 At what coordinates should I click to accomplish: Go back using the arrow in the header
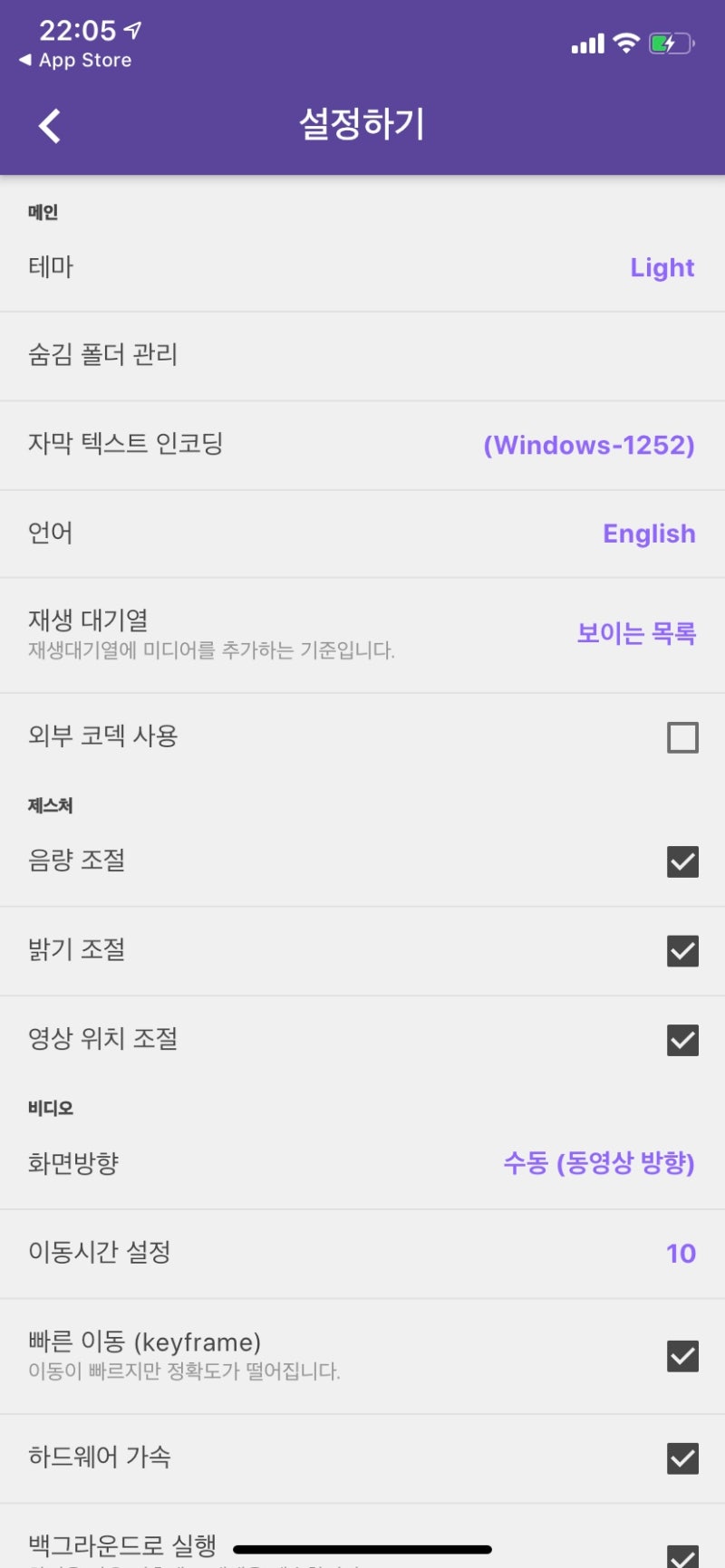[51, 126]
